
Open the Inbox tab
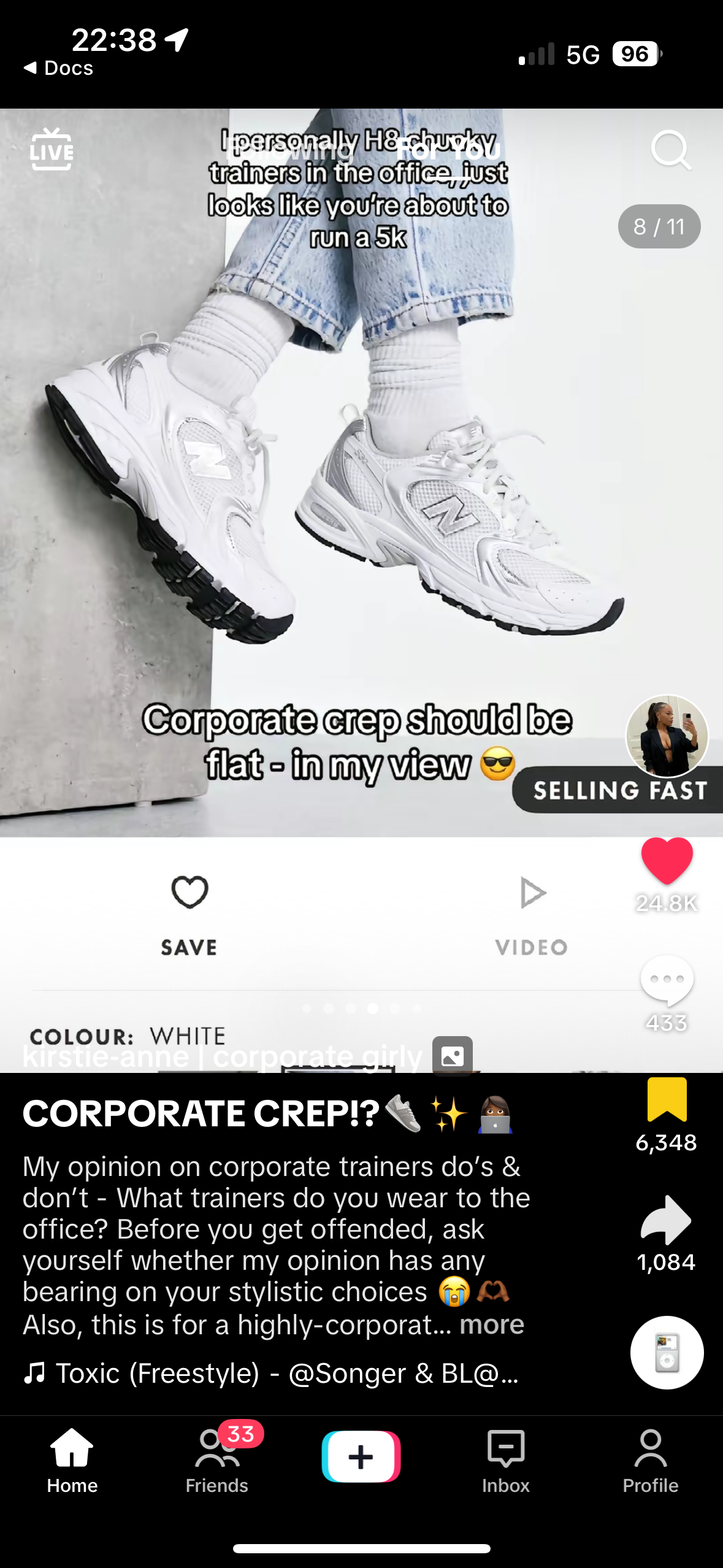pyautogui.click(x=505, y=1460)
